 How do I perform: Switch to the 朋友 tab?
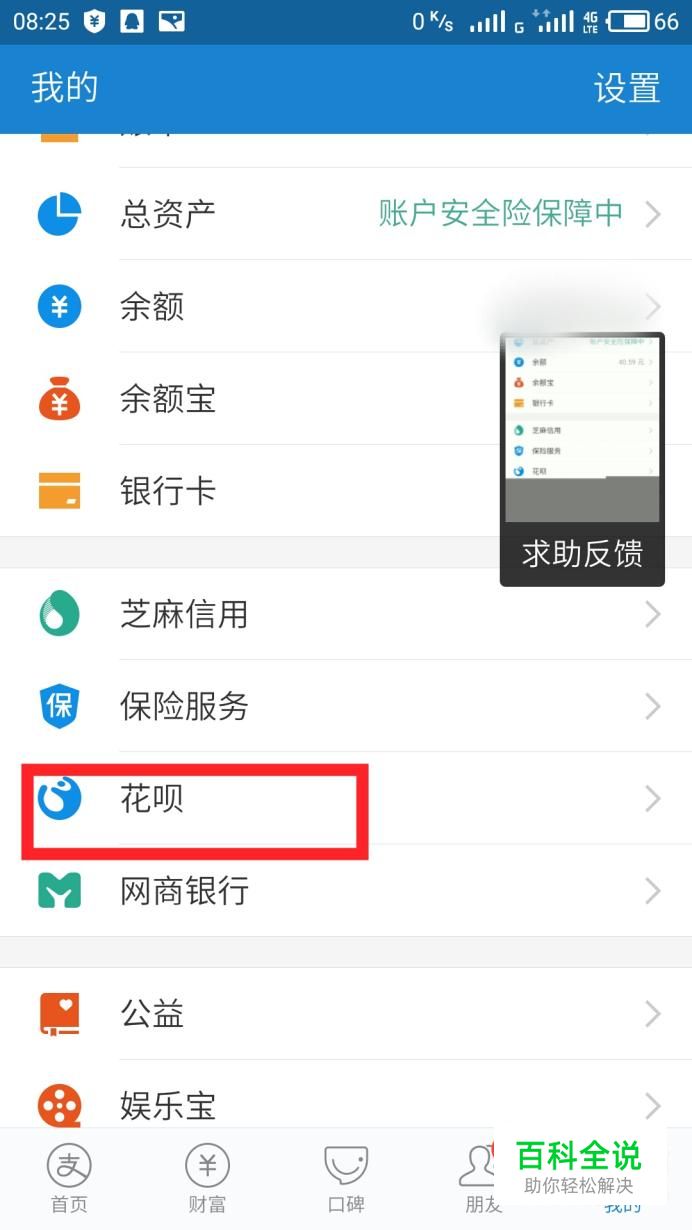click(480, 1179)
